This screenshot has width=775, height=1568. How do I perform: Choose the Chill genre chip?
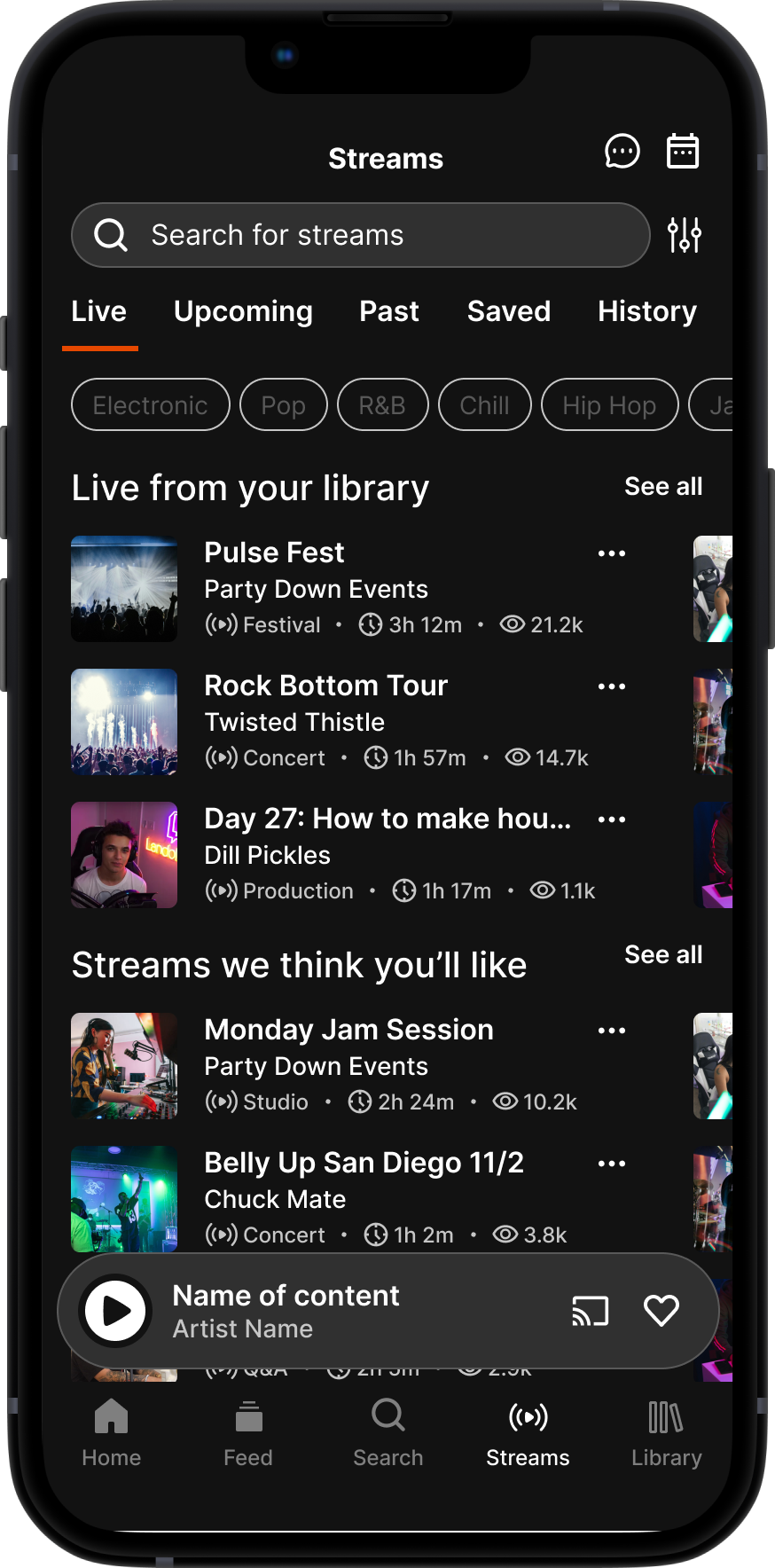[484, 405]
